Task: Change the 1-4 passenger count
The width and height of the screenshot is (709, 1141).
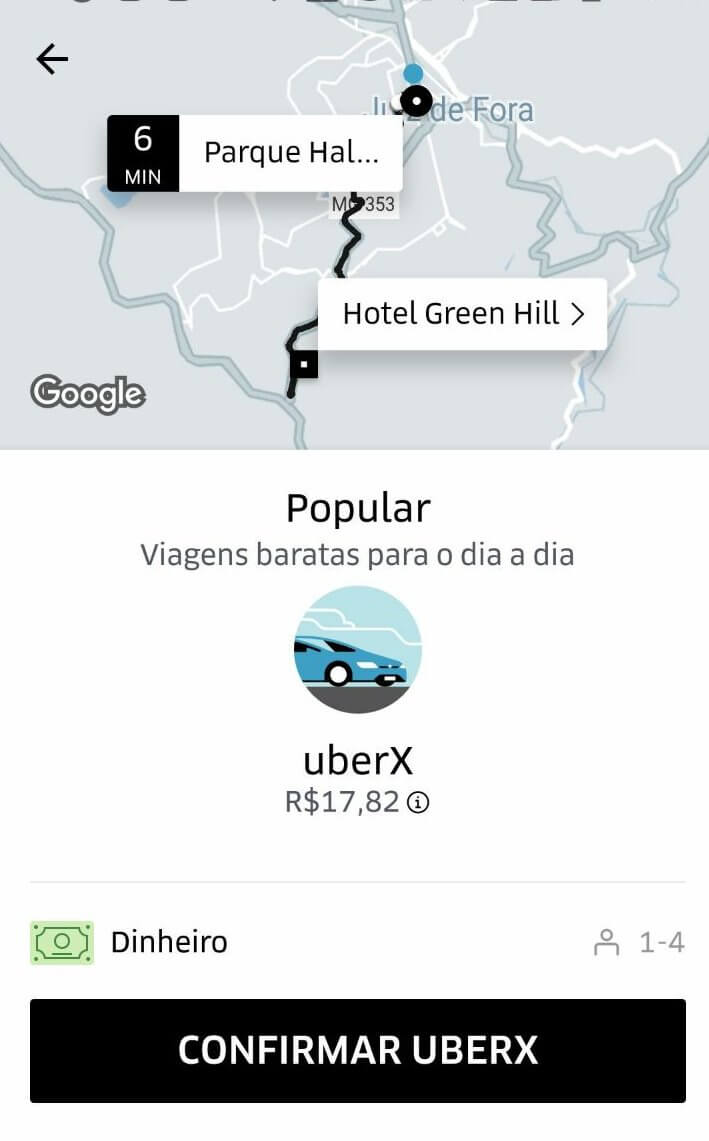Action: 640,942
